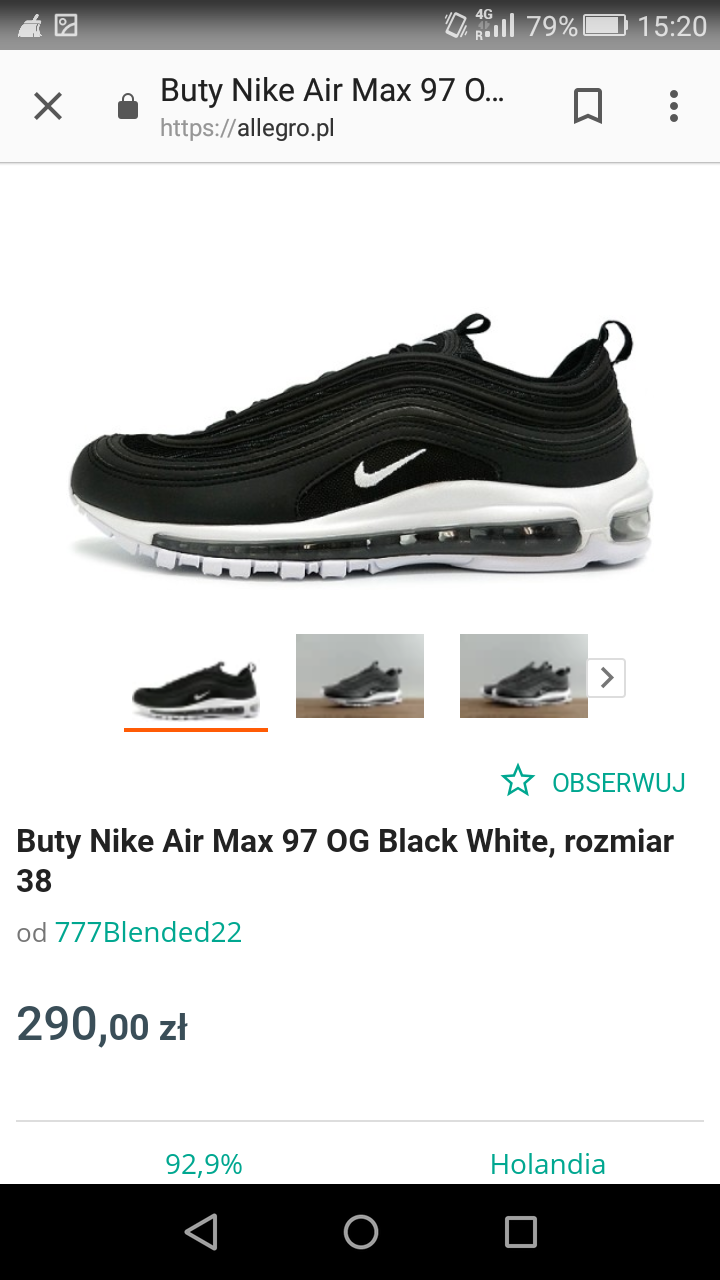Screen dimensions: 720x1280
Task: Go back with system back button
Action: coord(201,1232)
